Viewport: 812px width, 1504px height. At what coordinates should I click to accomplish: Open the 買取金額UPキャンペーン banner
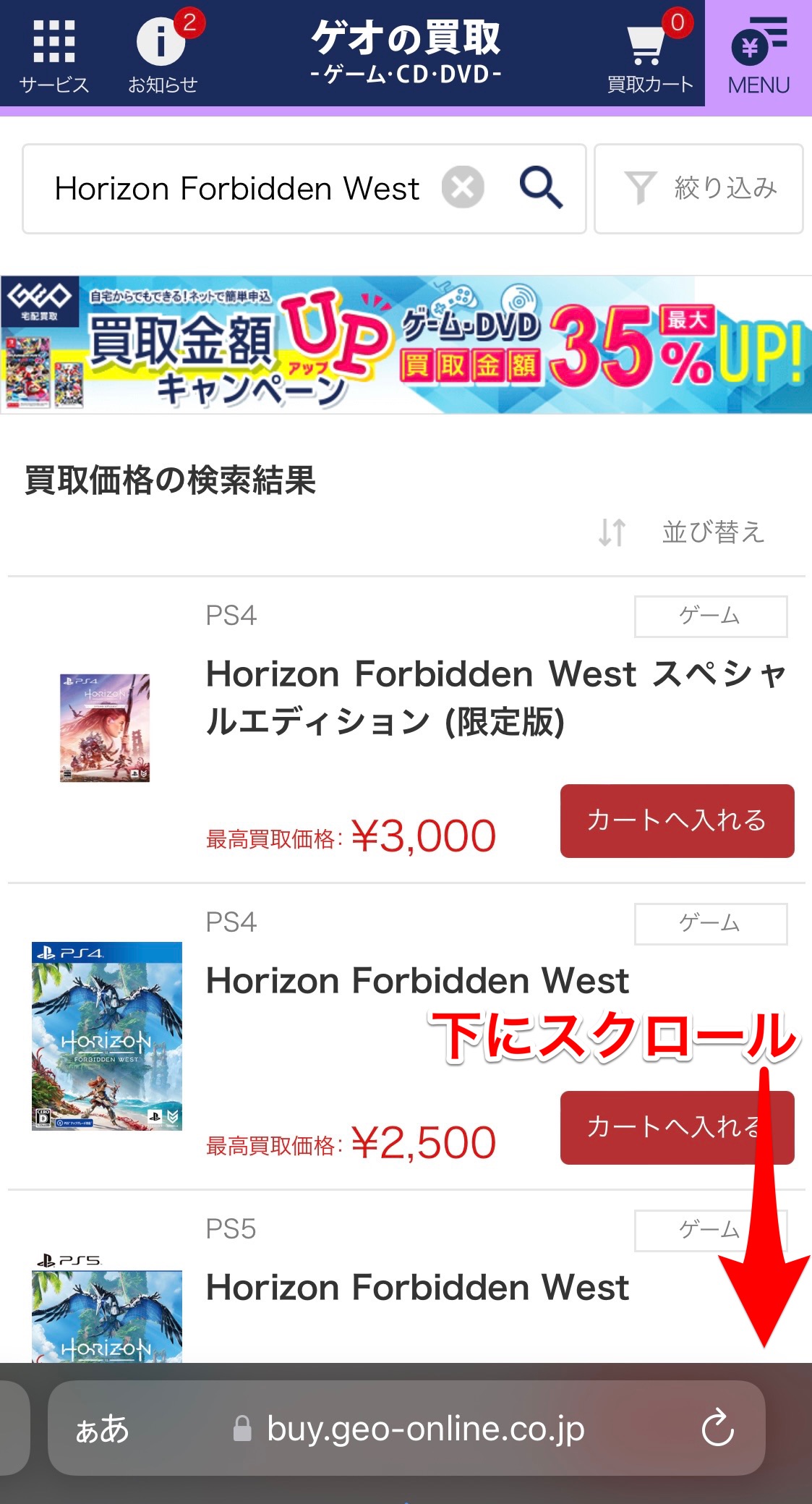tap(406, 345)
